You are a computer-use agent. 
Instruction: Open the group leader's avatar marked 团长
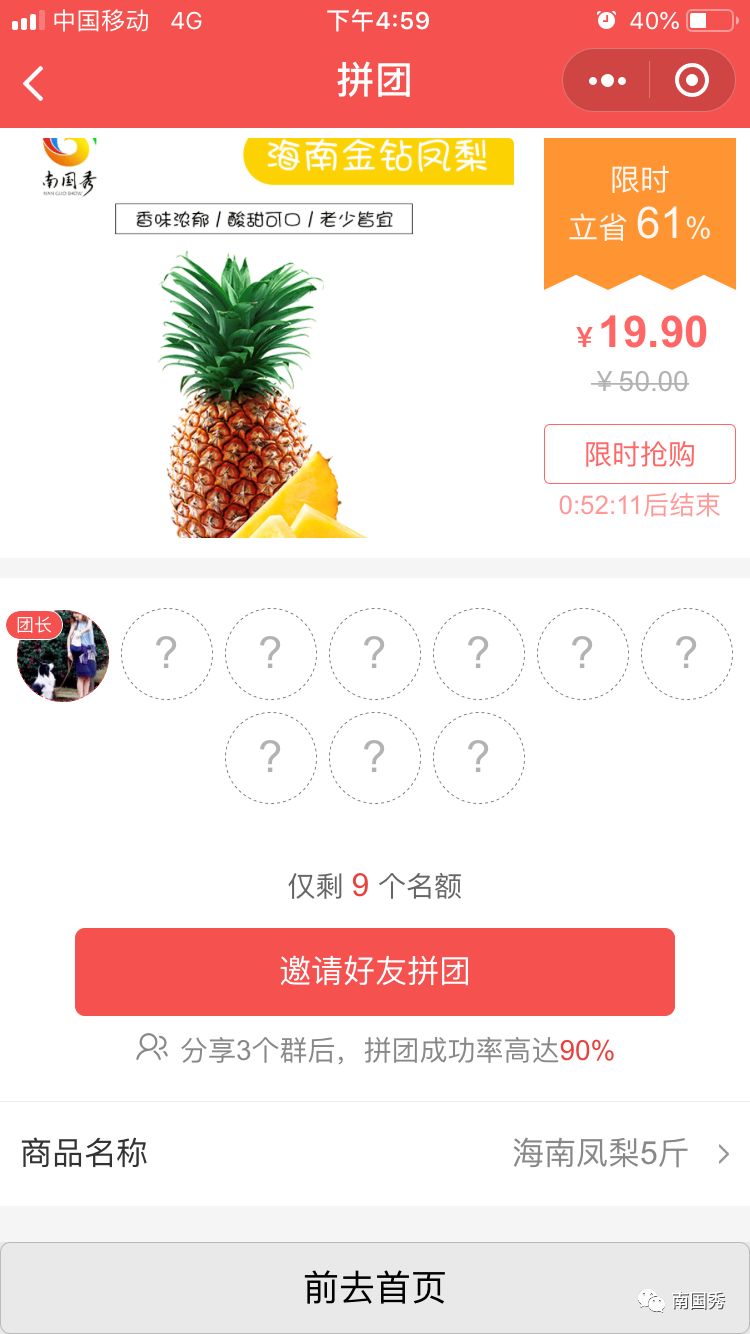pyautogui.click(x=61, y=655)
